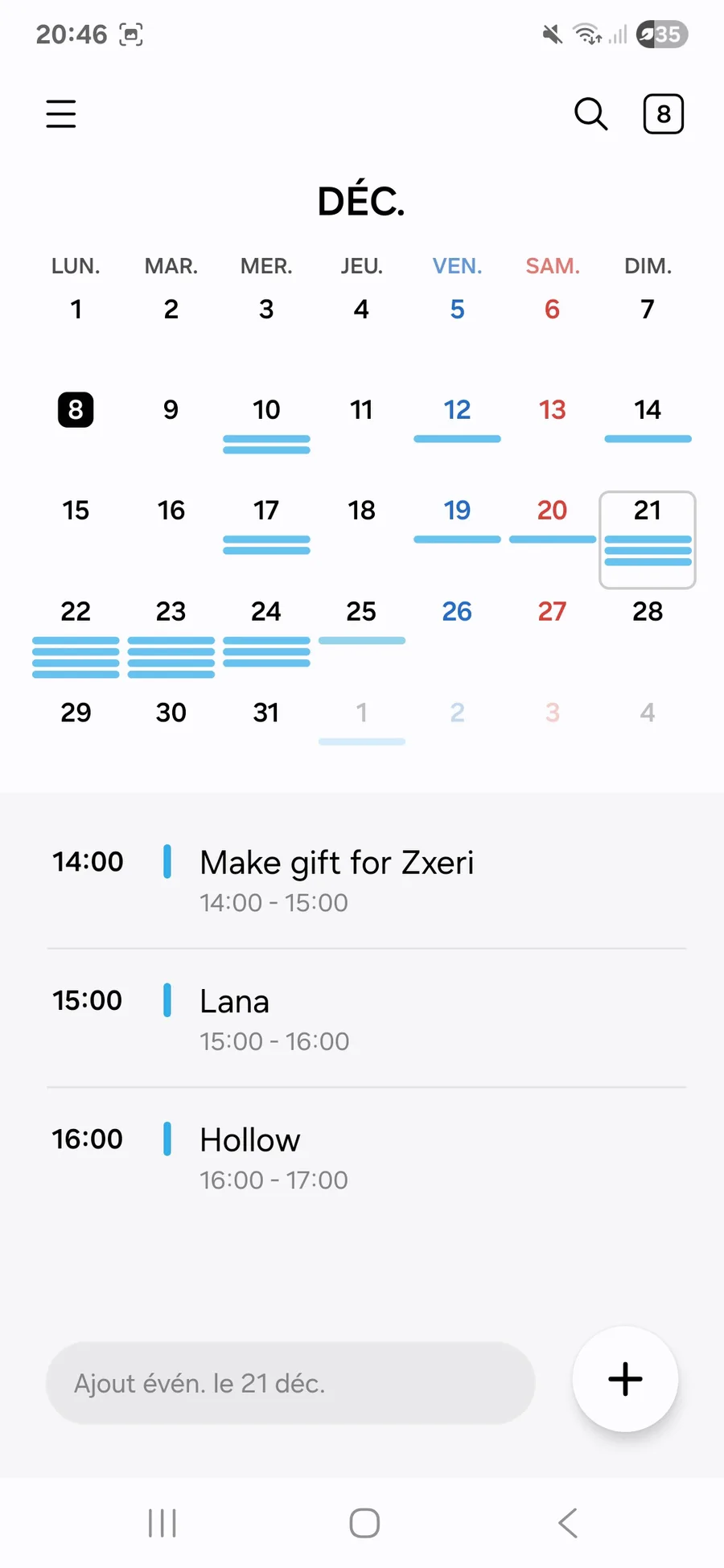Tap the Ajout évén. le 21 déc. field
Image resolution: width=724 pixels, height=1568 pixels.
(x=290, y=1383)
